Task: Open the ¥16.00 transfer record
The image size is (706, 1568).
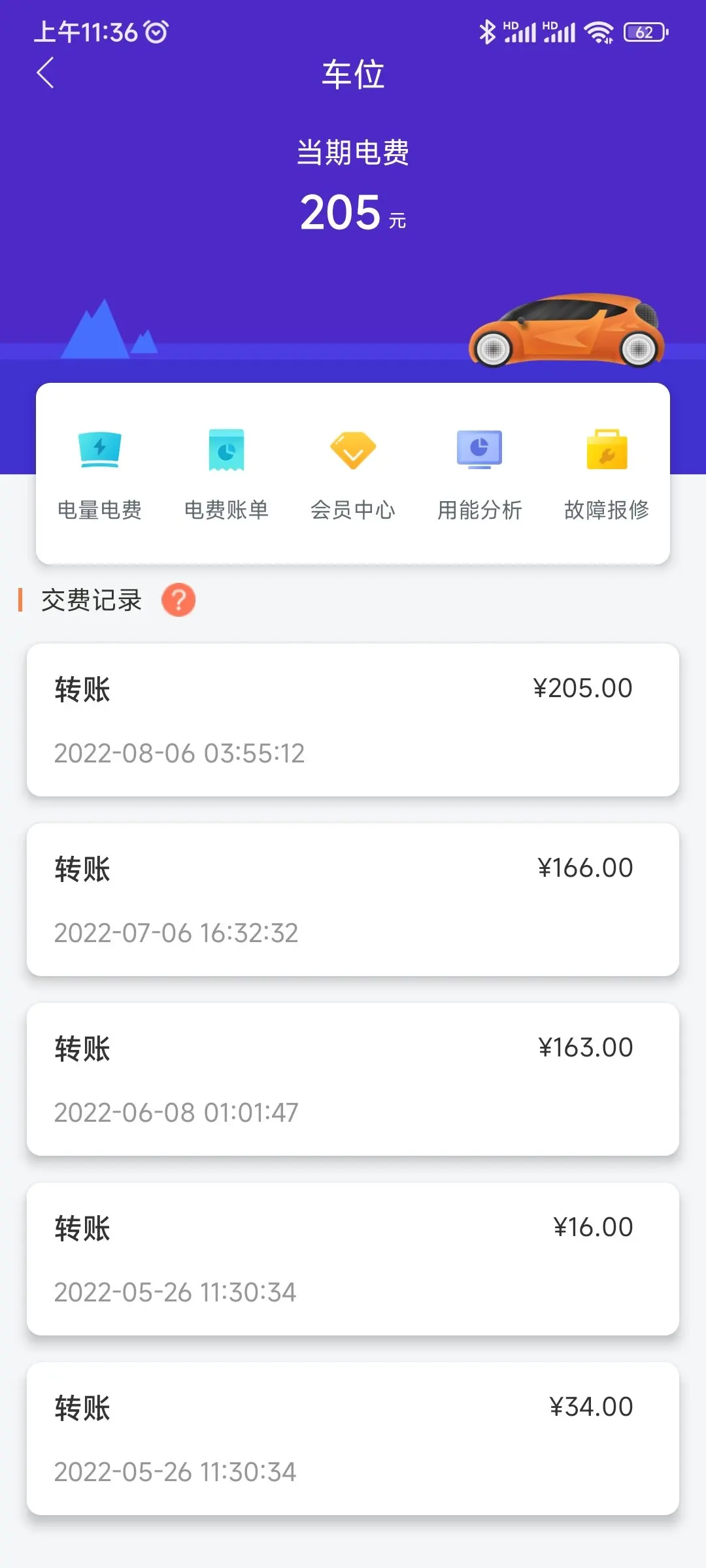Action: (x=353, y=1258)
